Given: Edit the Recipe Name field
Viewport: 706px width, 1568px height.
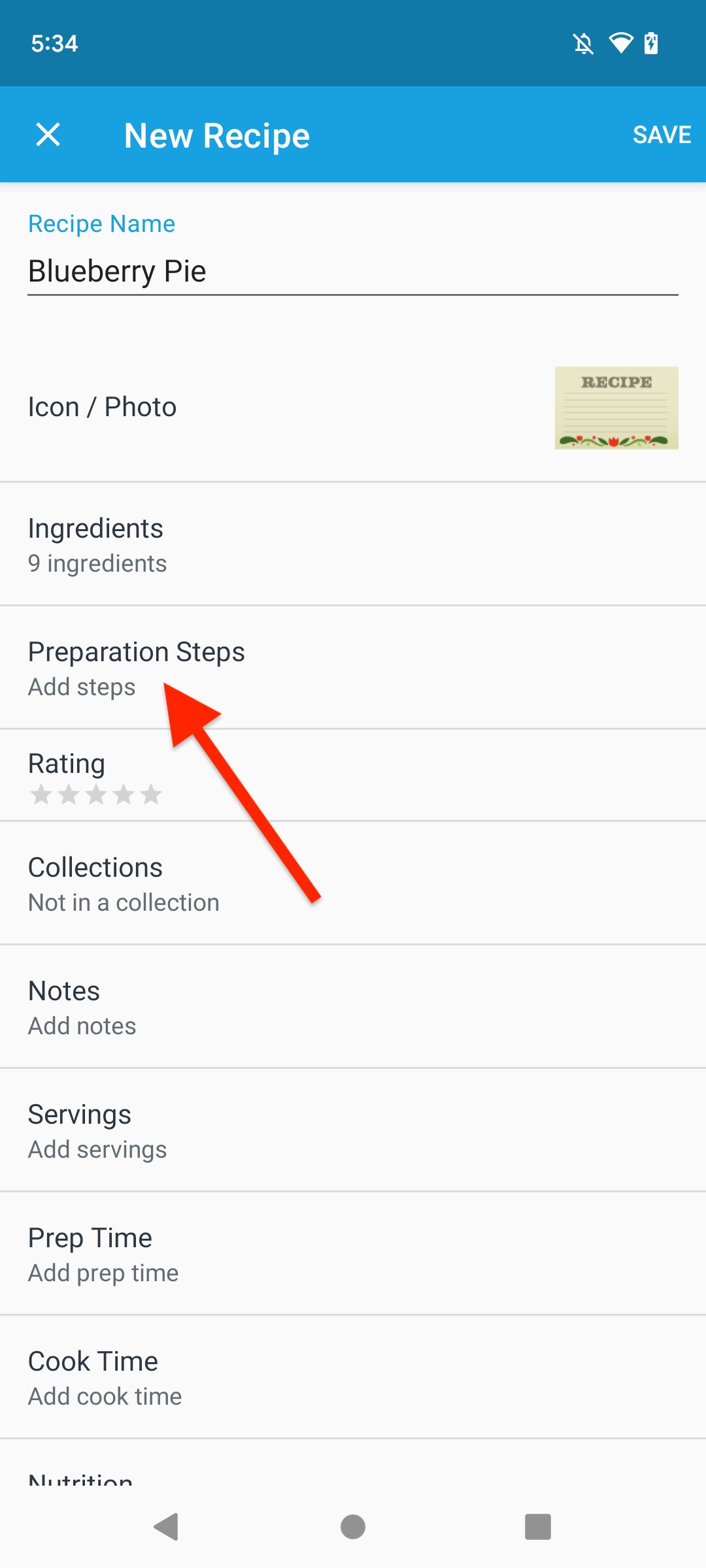Looking at the screenshot, I should click(x=352, y=271).
